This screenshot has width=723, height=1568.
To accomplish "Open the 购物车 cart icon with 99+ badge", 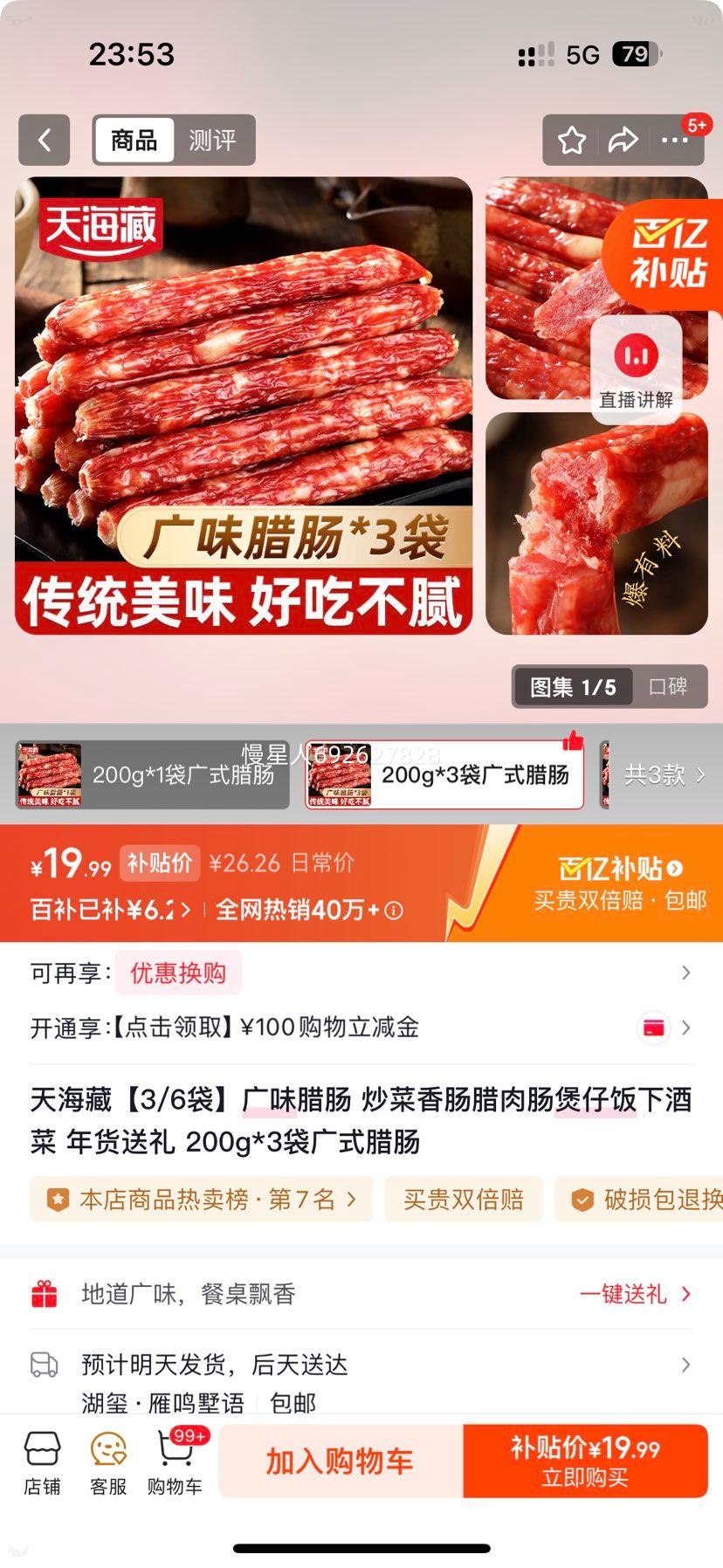I will 174,1461.
